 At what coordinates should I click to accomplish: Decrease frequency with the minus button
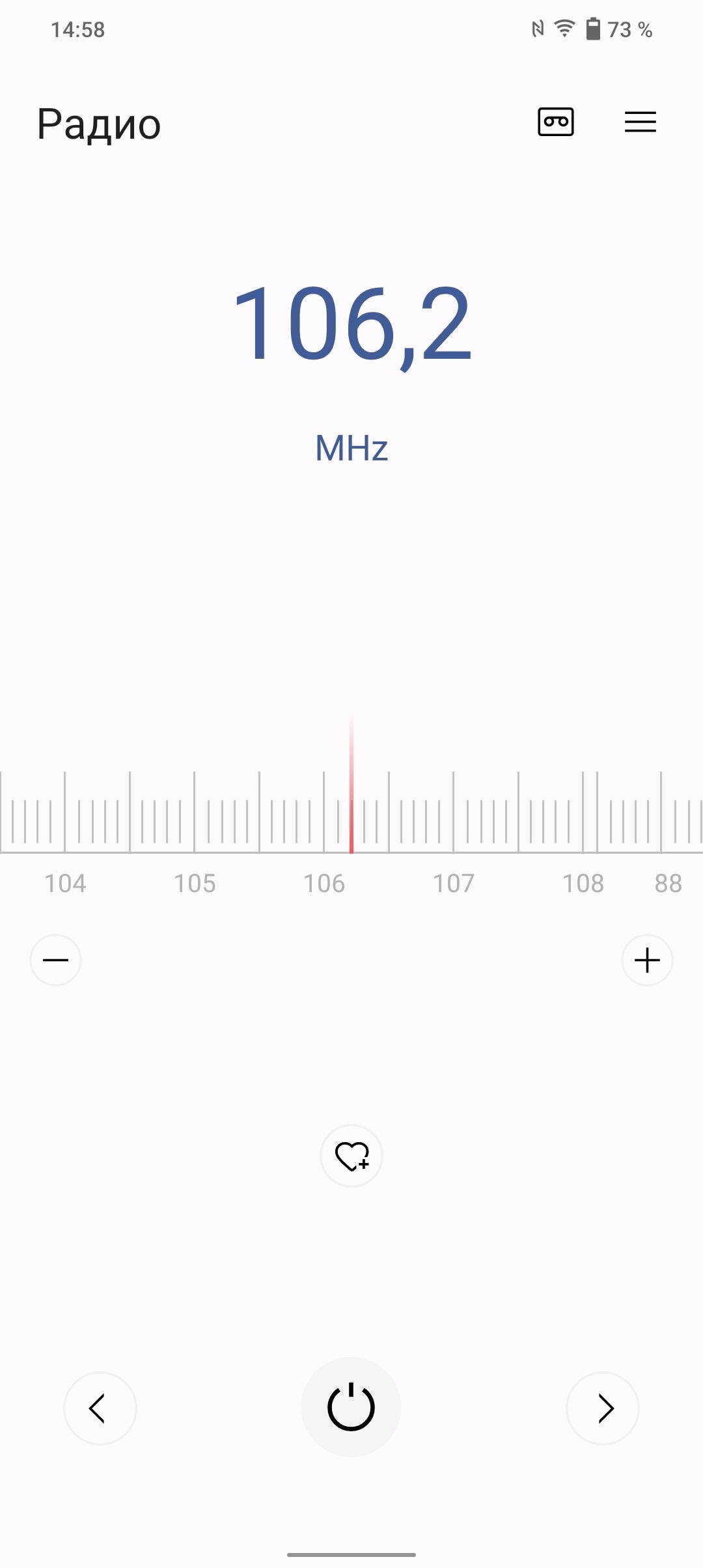pos(56,960)
